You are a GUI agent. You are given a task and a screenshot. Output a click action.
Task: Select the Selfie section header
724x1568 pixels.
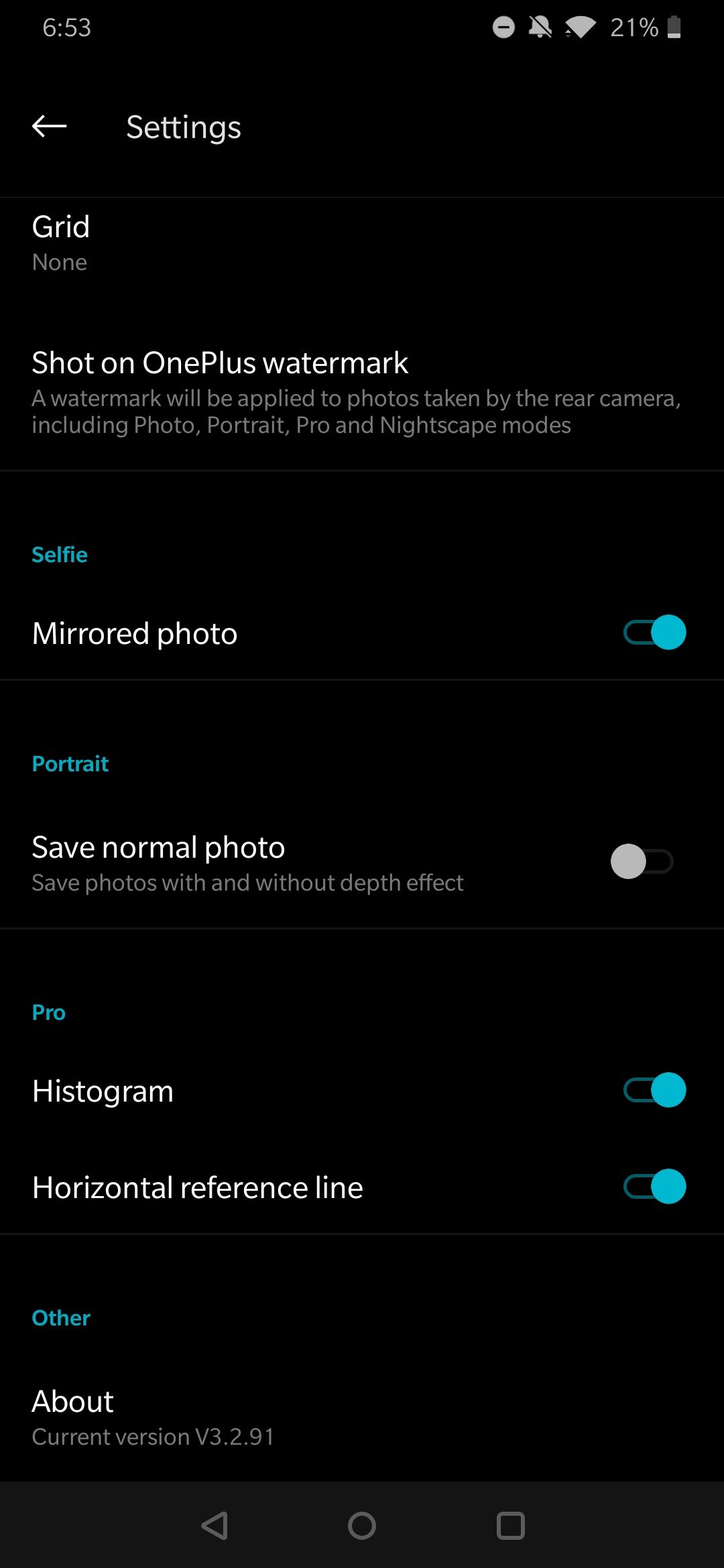tap(59, 554)
